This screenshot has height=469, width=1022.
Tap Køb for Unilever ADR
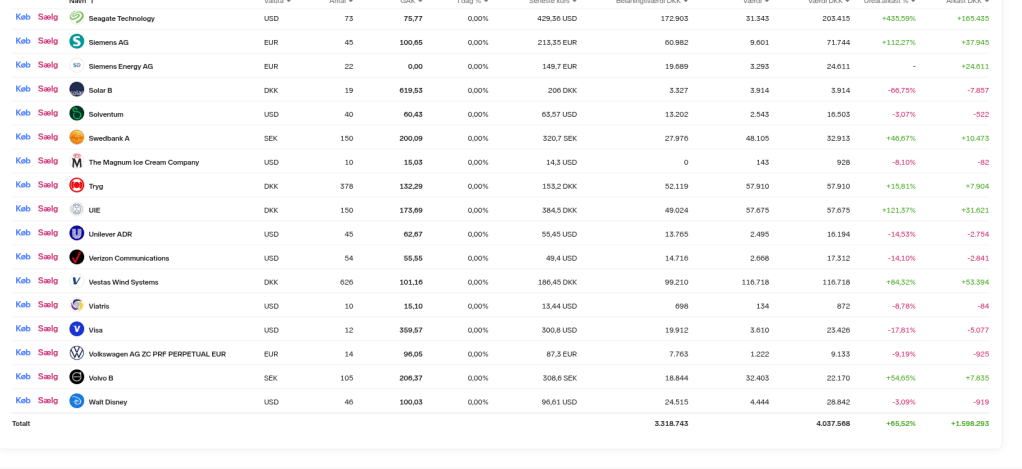pyautogui.click(x=23, y=233)
